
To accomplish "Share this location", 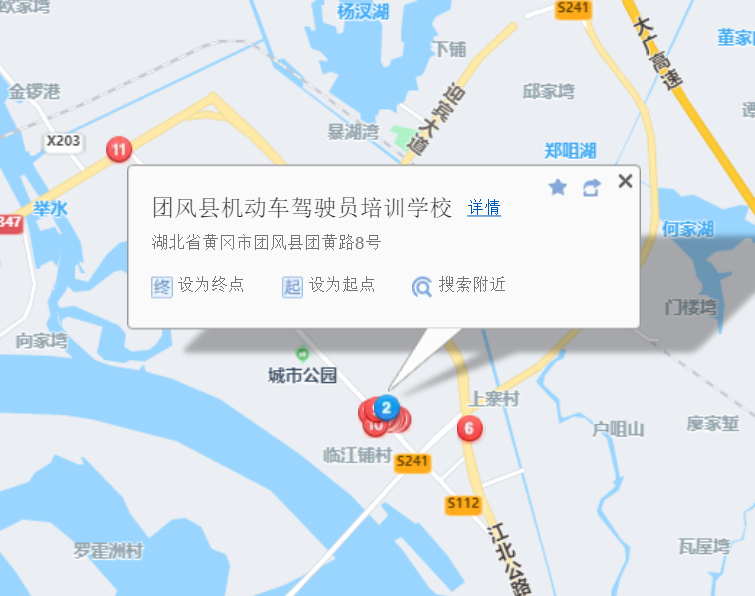I will pos(591,187).
